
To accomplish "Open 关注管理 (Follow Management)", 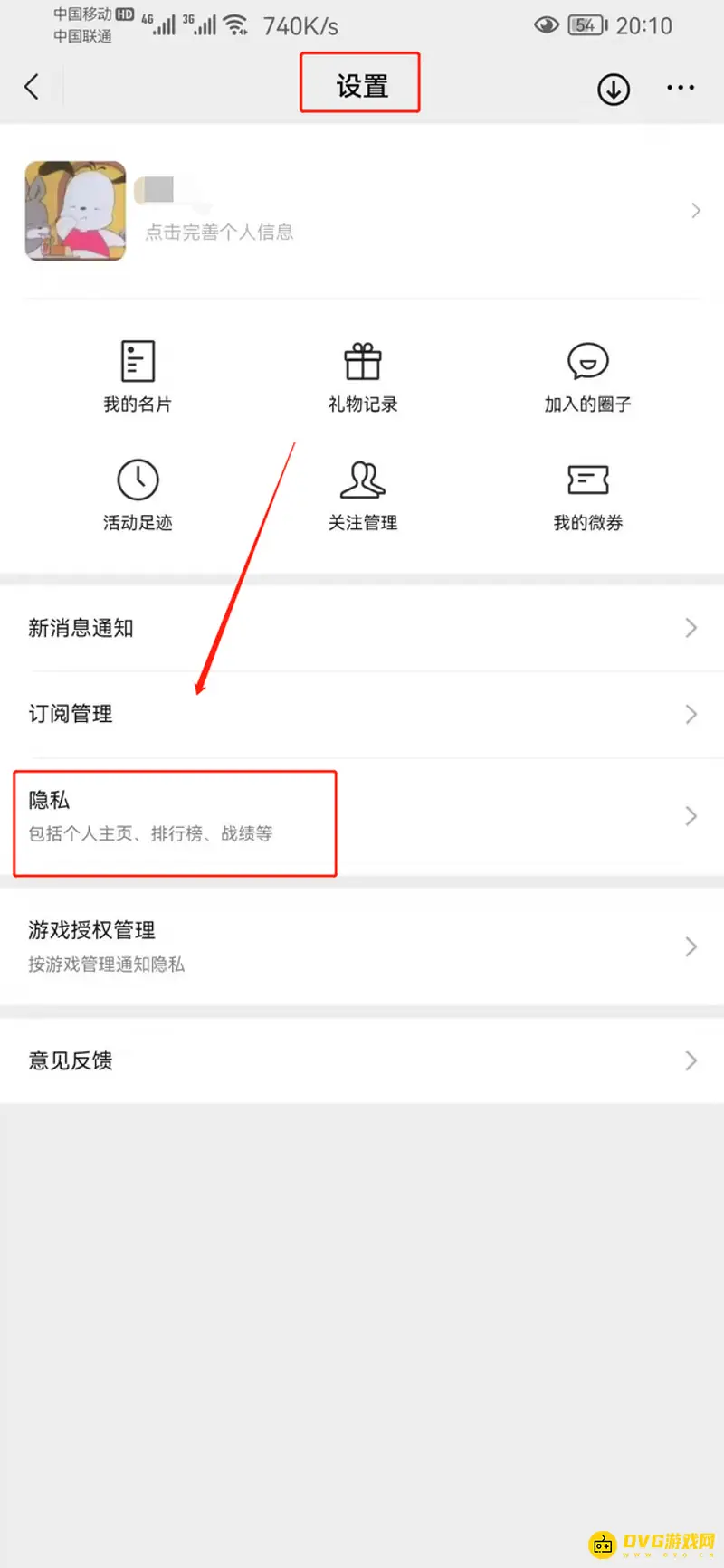I will point(362,494).
